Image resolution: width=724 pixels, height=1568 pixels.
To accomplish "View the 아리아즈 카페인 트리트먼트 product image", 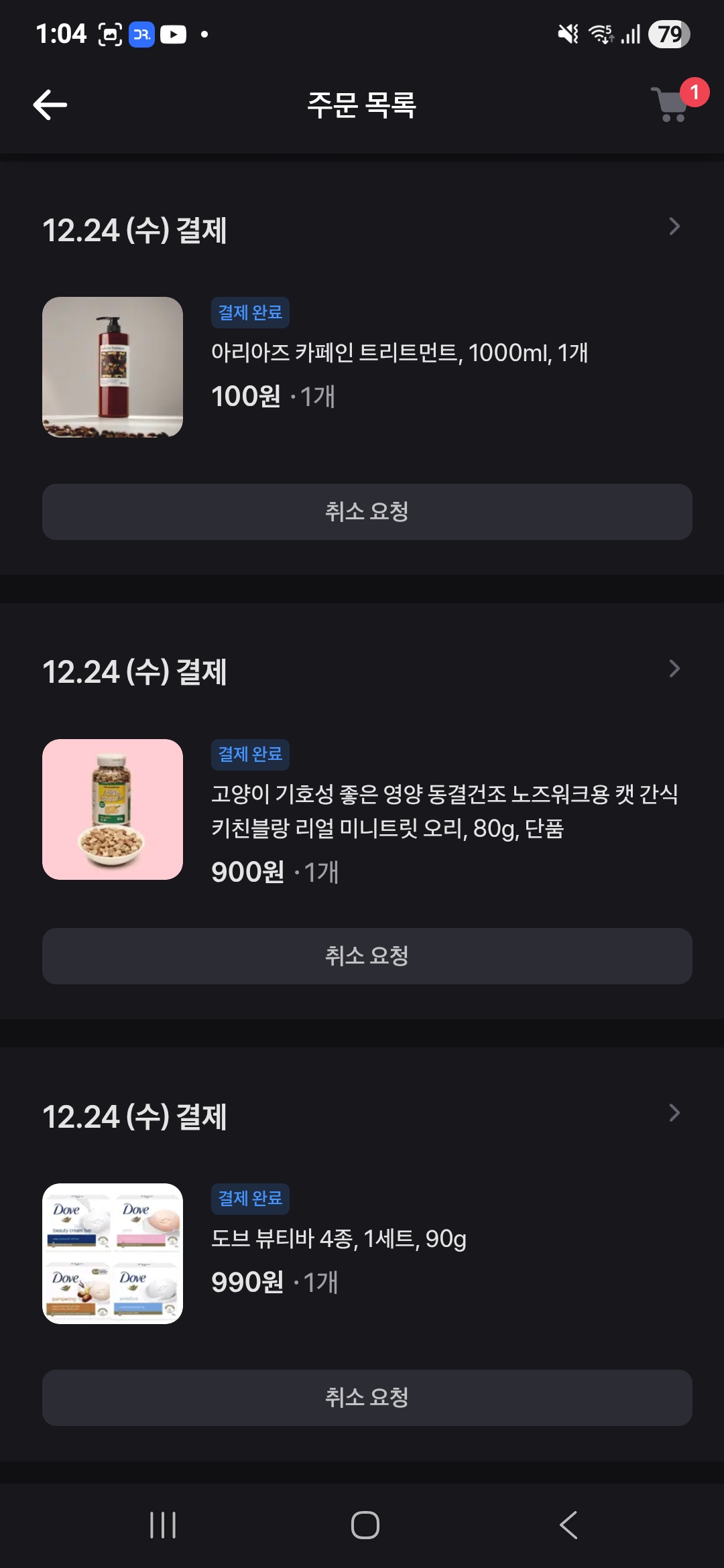I will 113,367.
